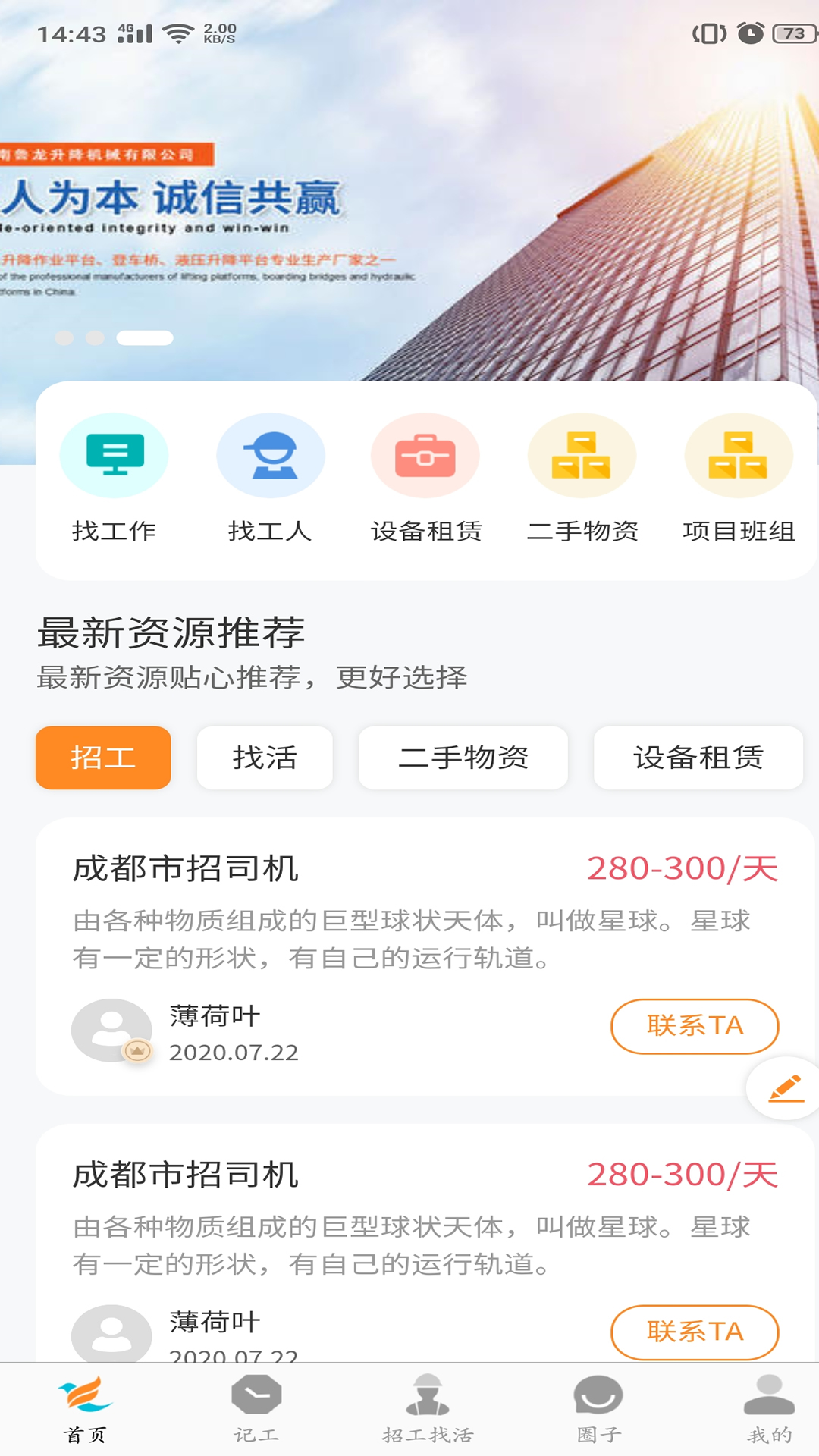Viewport: 819px width, 1456px height.
Task: Switch to the 二手物资 filter chip
Action: [x=463, y=758]
